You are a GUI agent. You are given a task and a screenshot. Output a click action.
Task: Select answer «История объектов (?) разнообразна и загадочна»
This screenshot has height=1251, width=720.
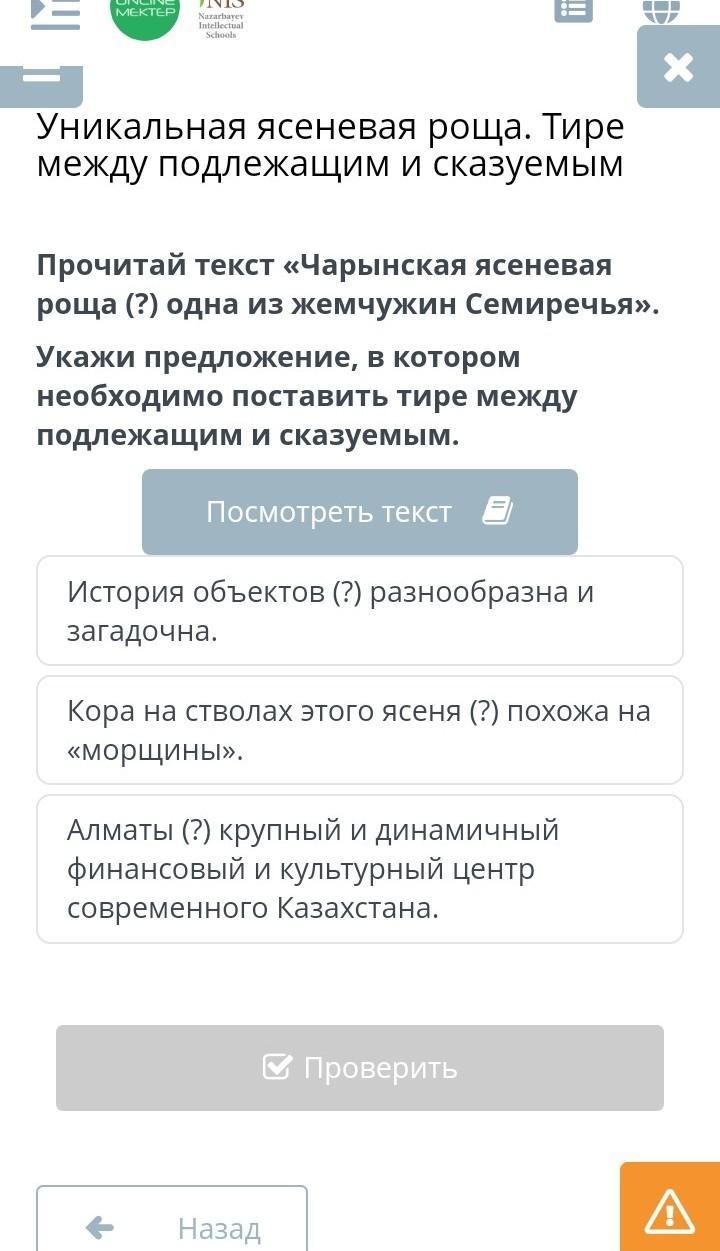click(x=360, y=611)
